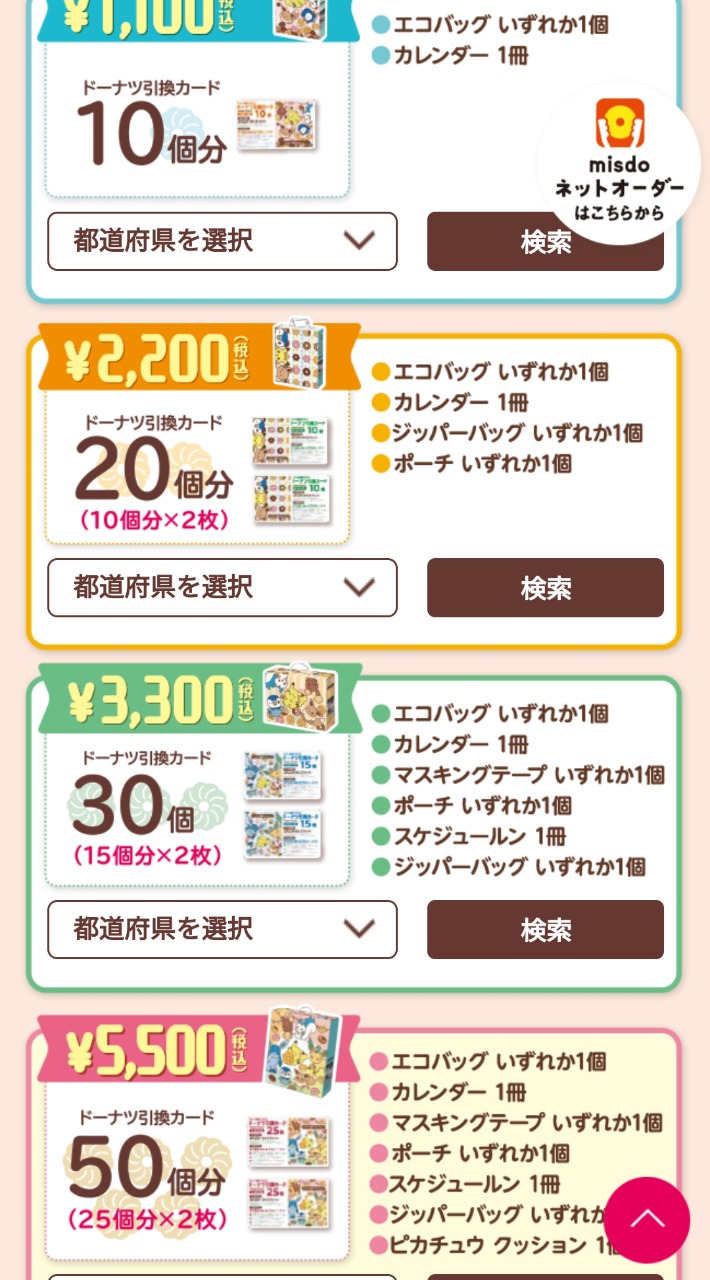Expand the prefecture selector in the ¥2,200 set
This screenshot has height=1280, width=710.
(222, 587)
